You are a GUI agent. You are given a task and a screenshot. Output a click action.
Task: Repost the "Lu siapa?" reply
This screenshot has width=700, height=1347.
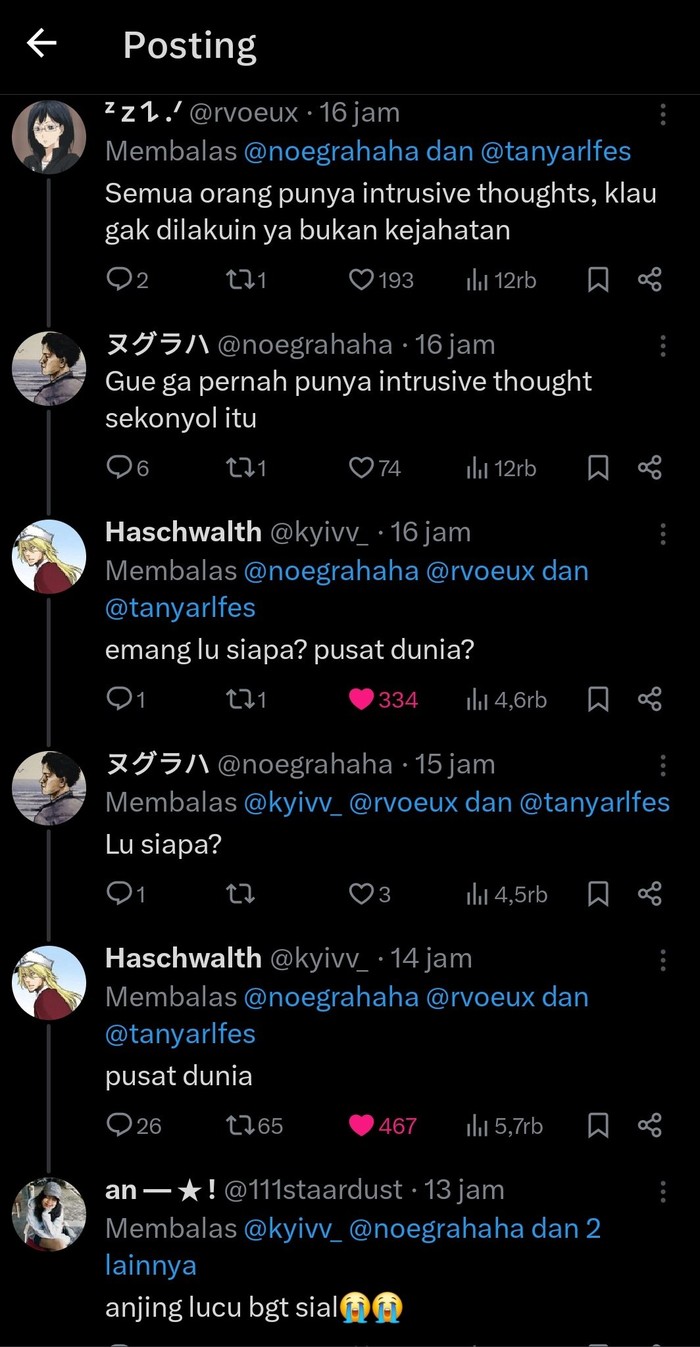tap(240, 893)
